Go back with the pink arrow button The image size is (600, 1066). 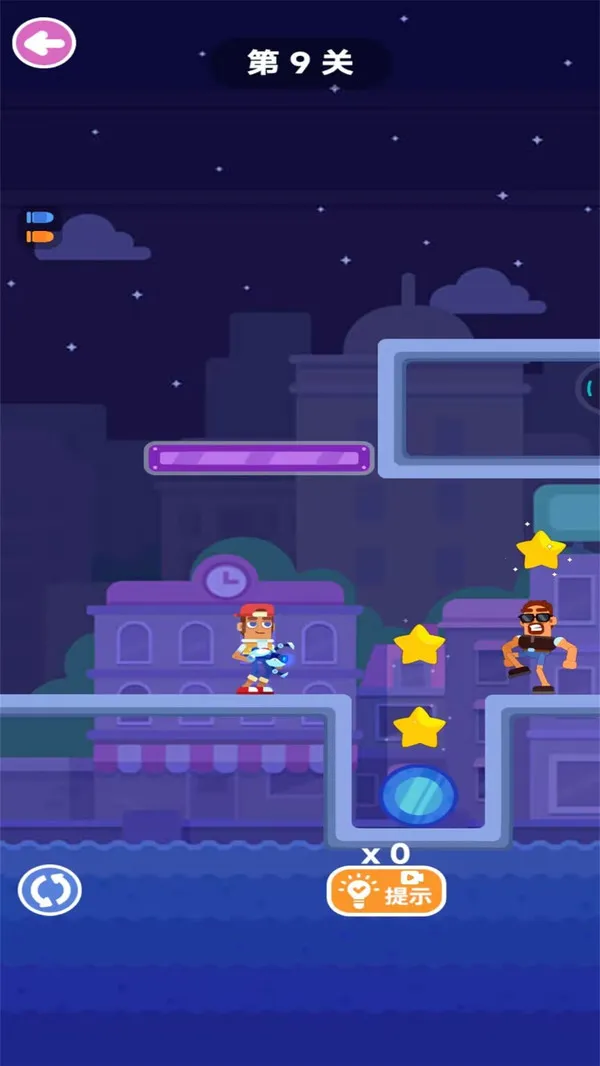click(x=44, y=43)
